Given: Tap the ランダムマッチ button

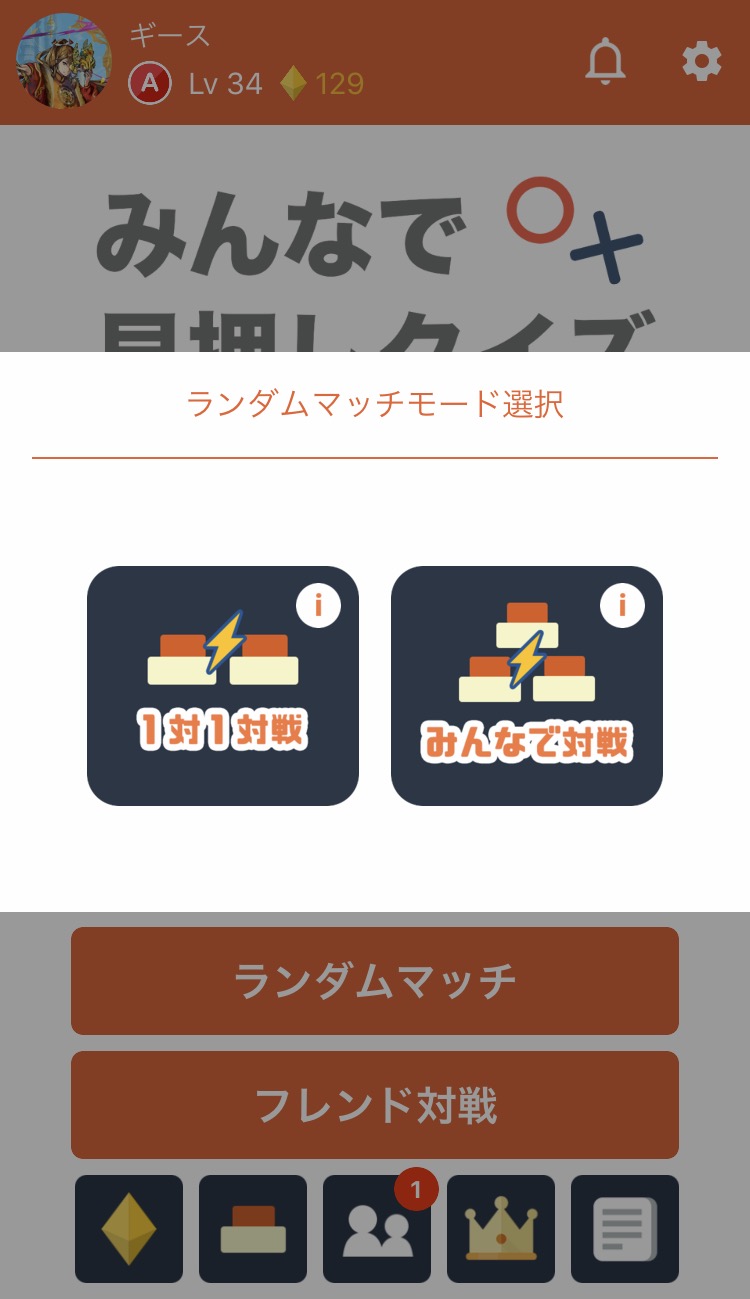Looking at the screenshot, I should [375, 981].
